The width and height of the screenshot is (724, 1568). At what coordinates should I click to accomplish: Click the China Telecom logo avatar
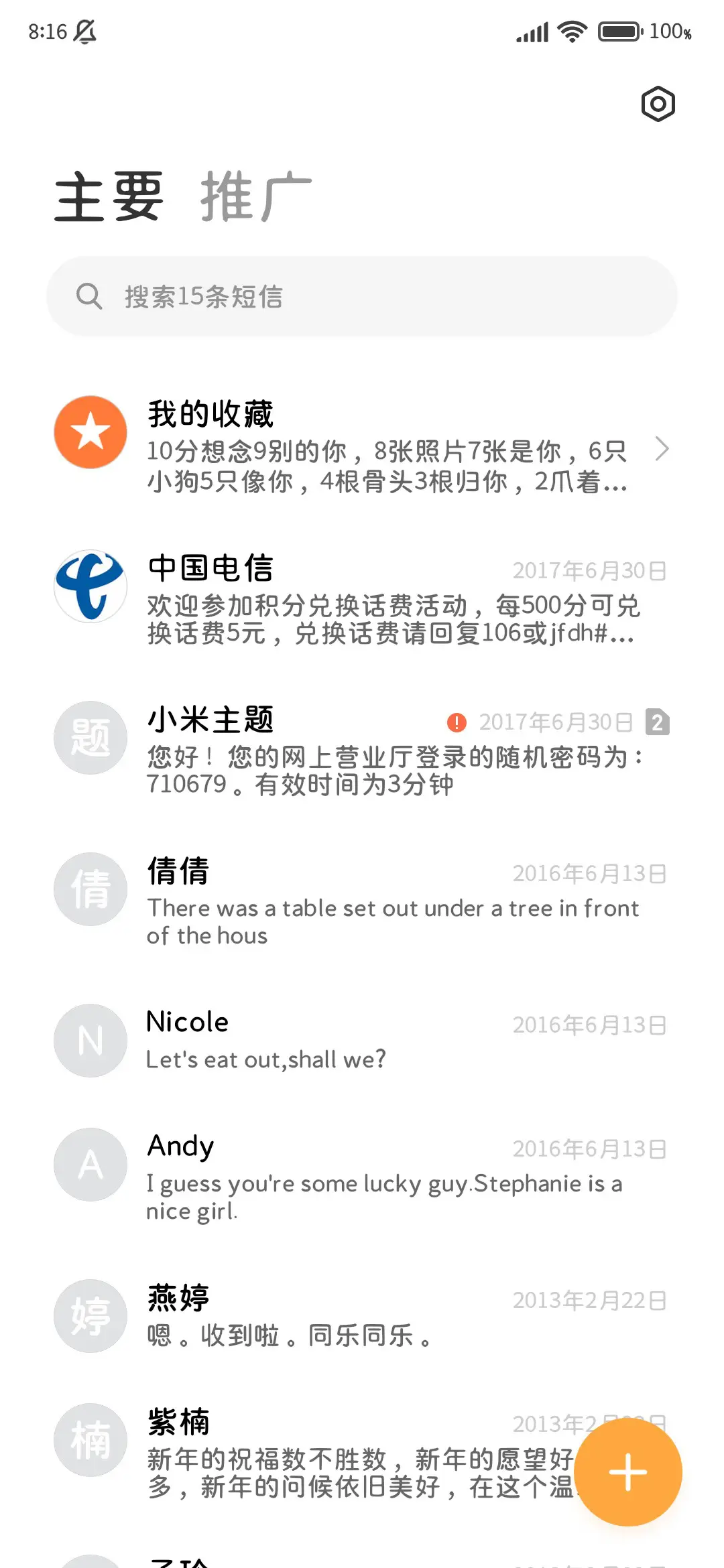90,585
